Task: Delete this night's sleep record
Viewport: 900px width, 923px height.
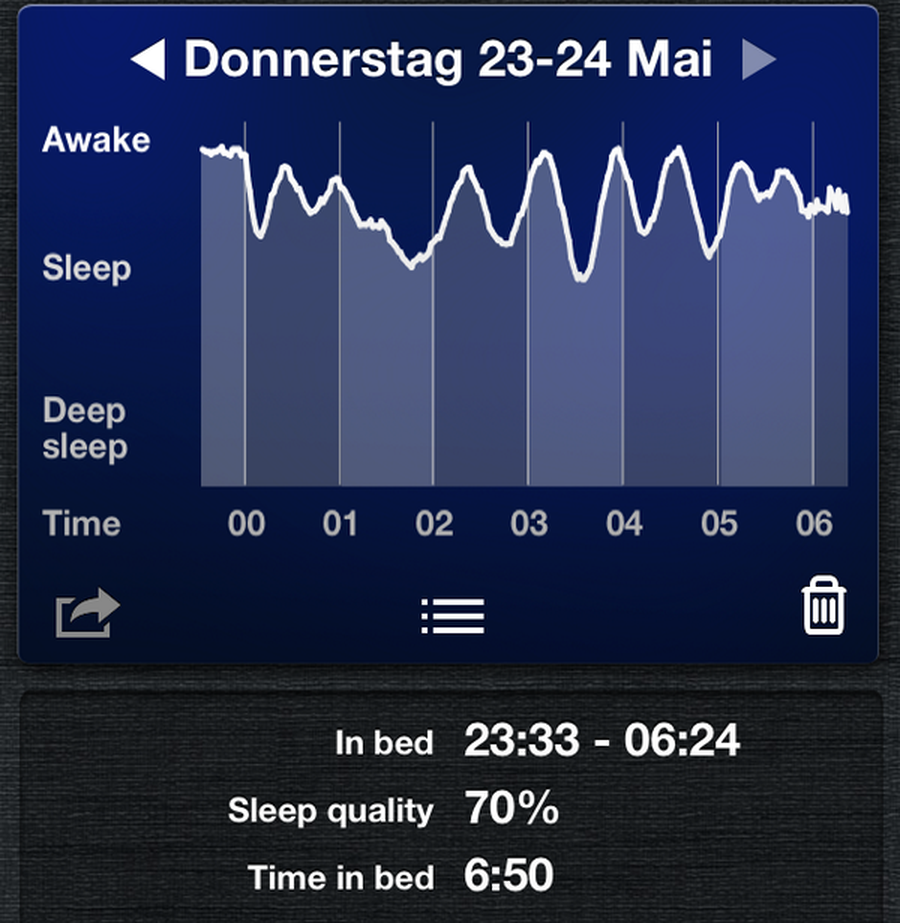Action: (x=823, y=606)
